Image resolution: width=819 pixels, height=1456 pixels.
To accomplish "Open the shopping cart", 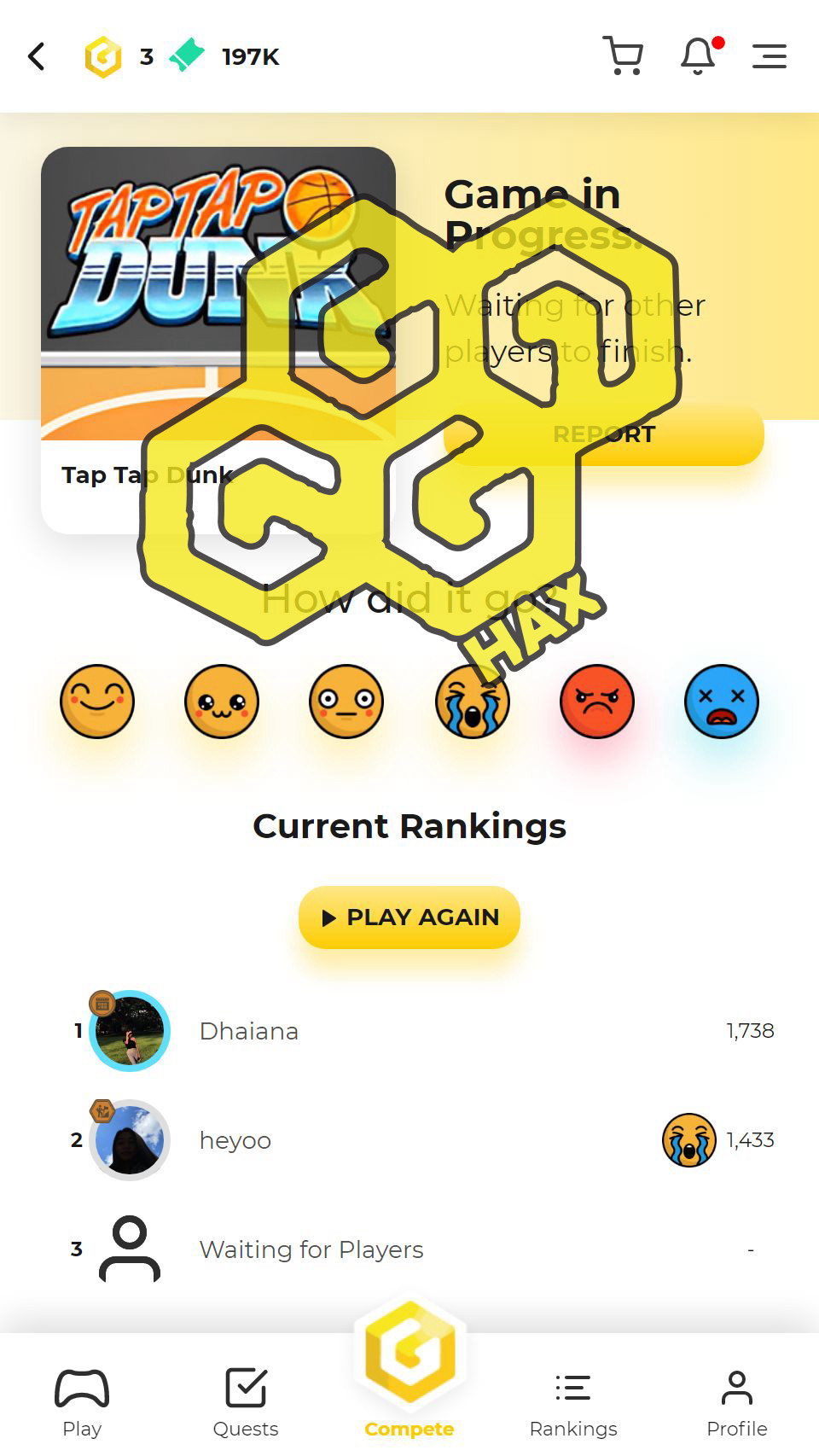I will point(623,56).
